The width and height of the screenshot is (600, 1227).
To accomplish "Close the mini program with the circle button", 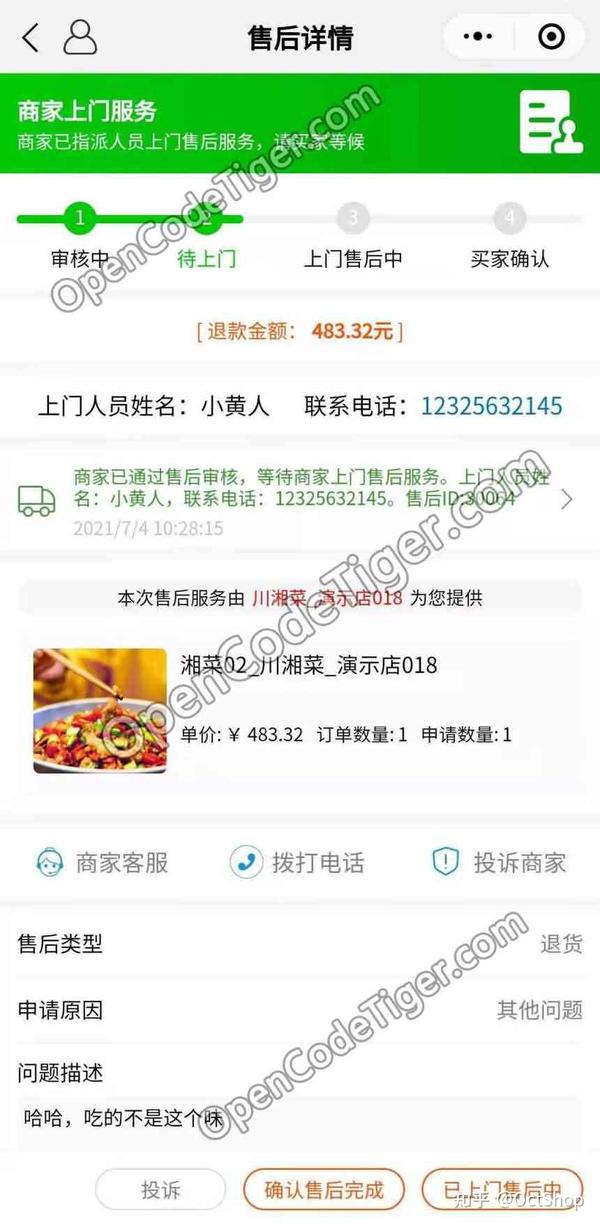I will pyautogui.click(x=551, y=38).
